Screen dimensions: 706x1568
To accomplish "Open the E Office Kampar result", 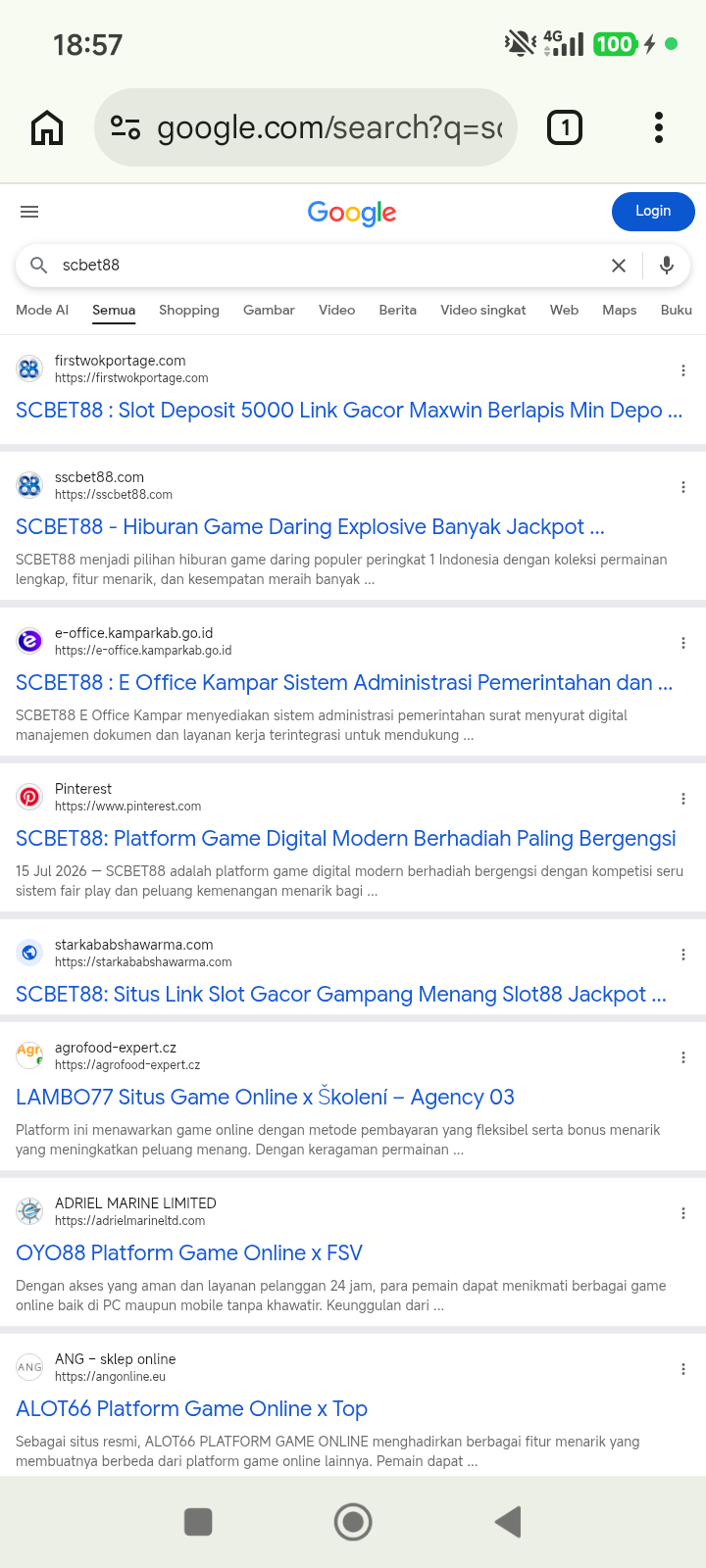I will point(344,683).
